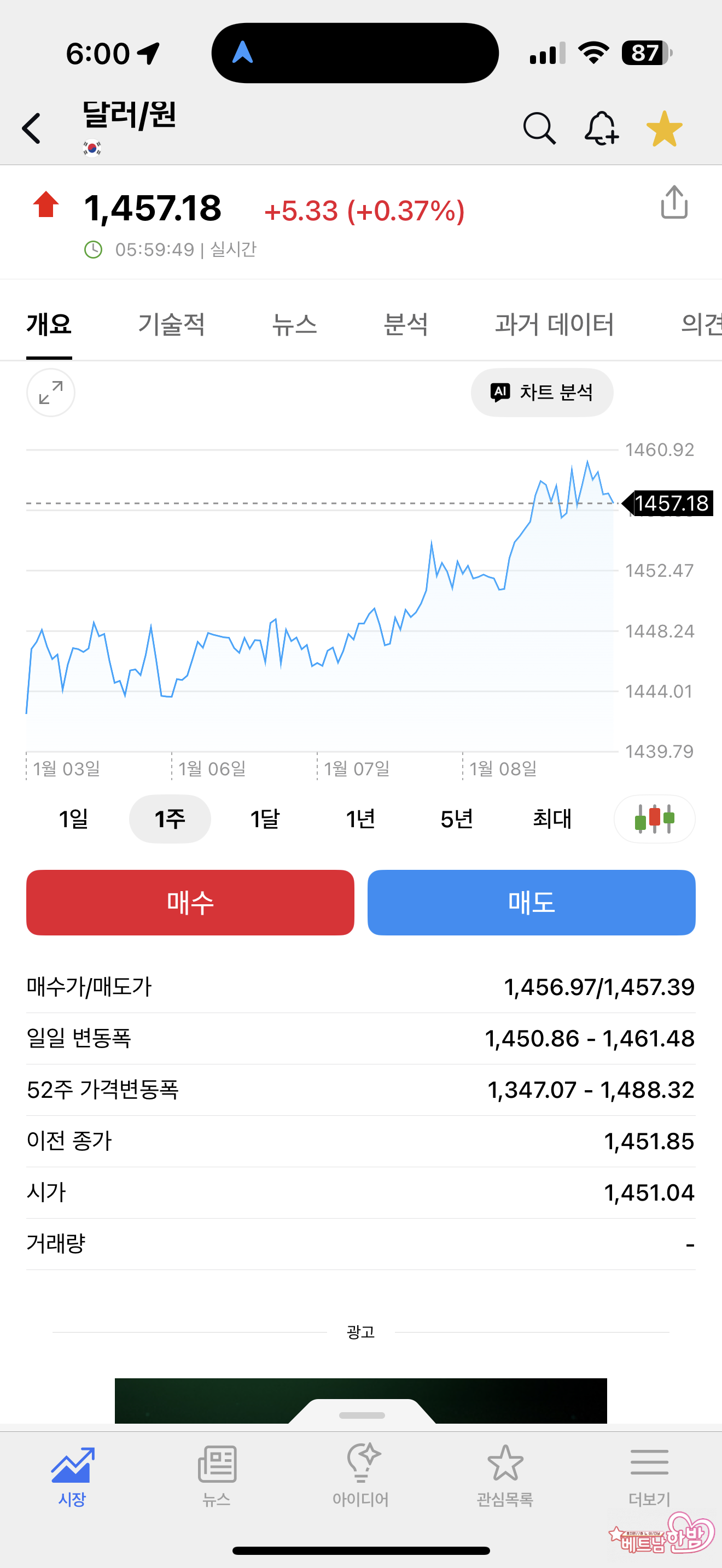Tap the red 매수 button
Screen dimensions: 722x1568
(x=190, y=902)
